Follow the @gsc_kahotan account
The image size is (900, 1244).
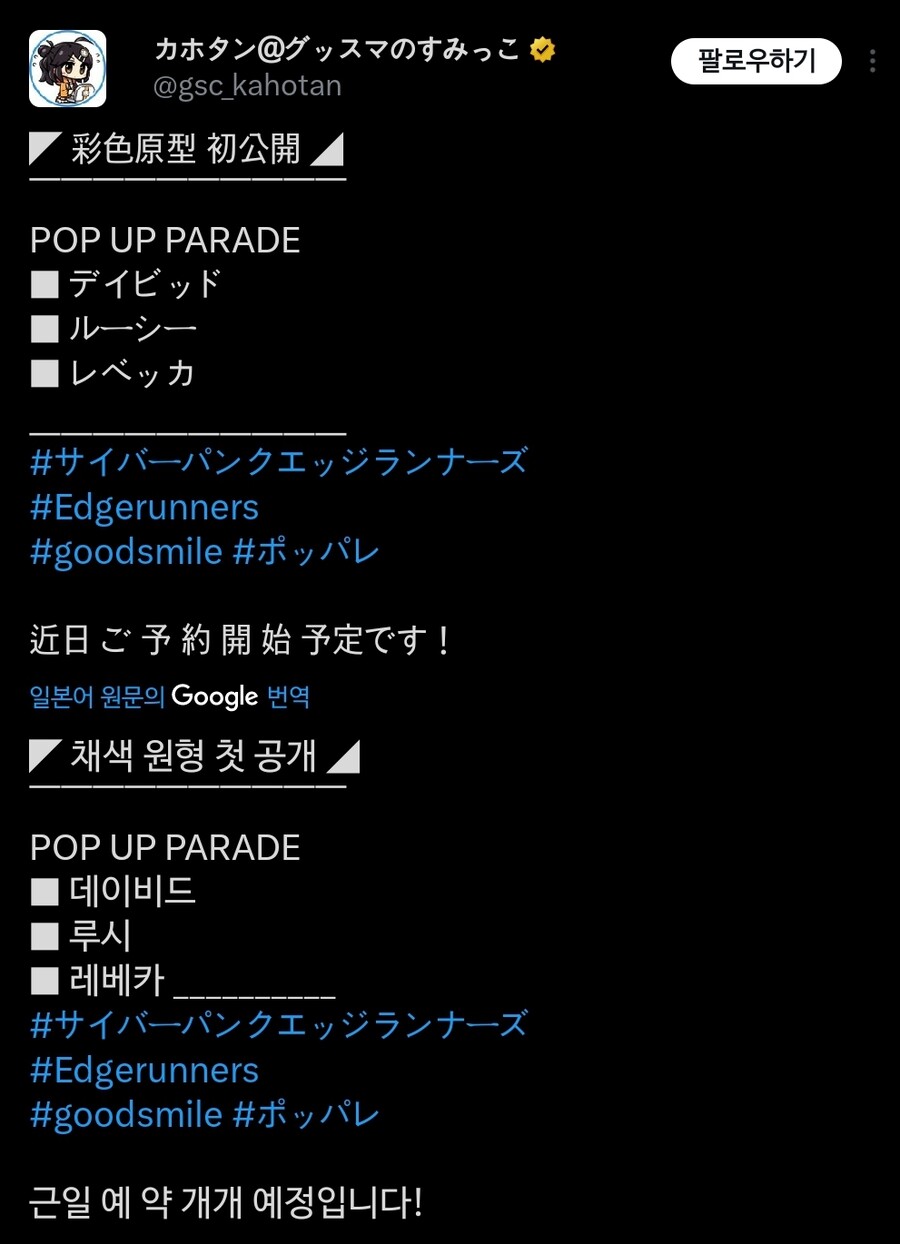tap(756, 62)
